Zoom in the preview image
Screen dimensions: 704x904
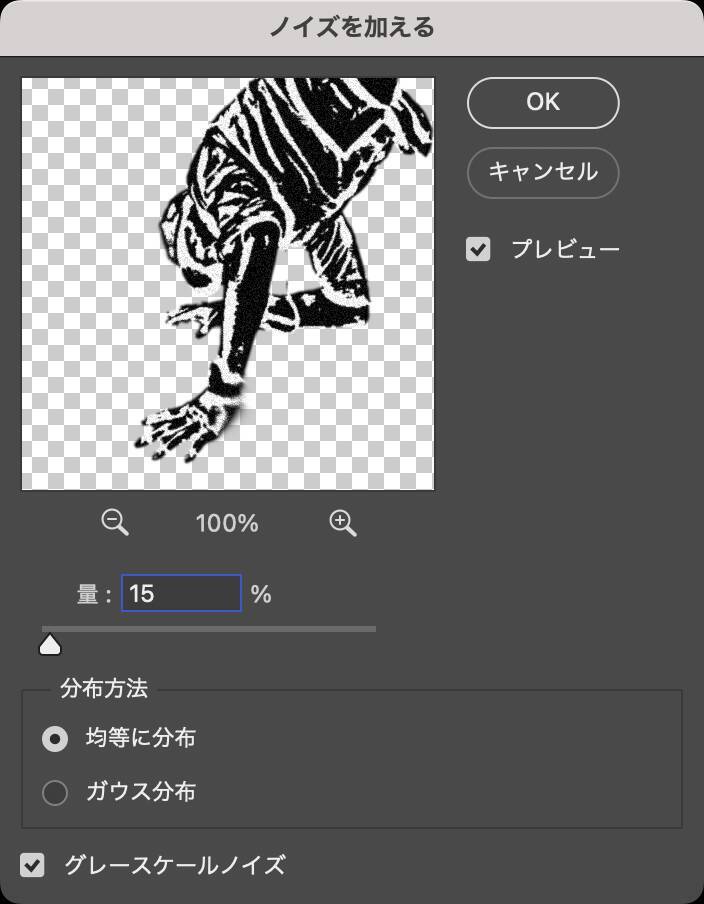(343, 522)
